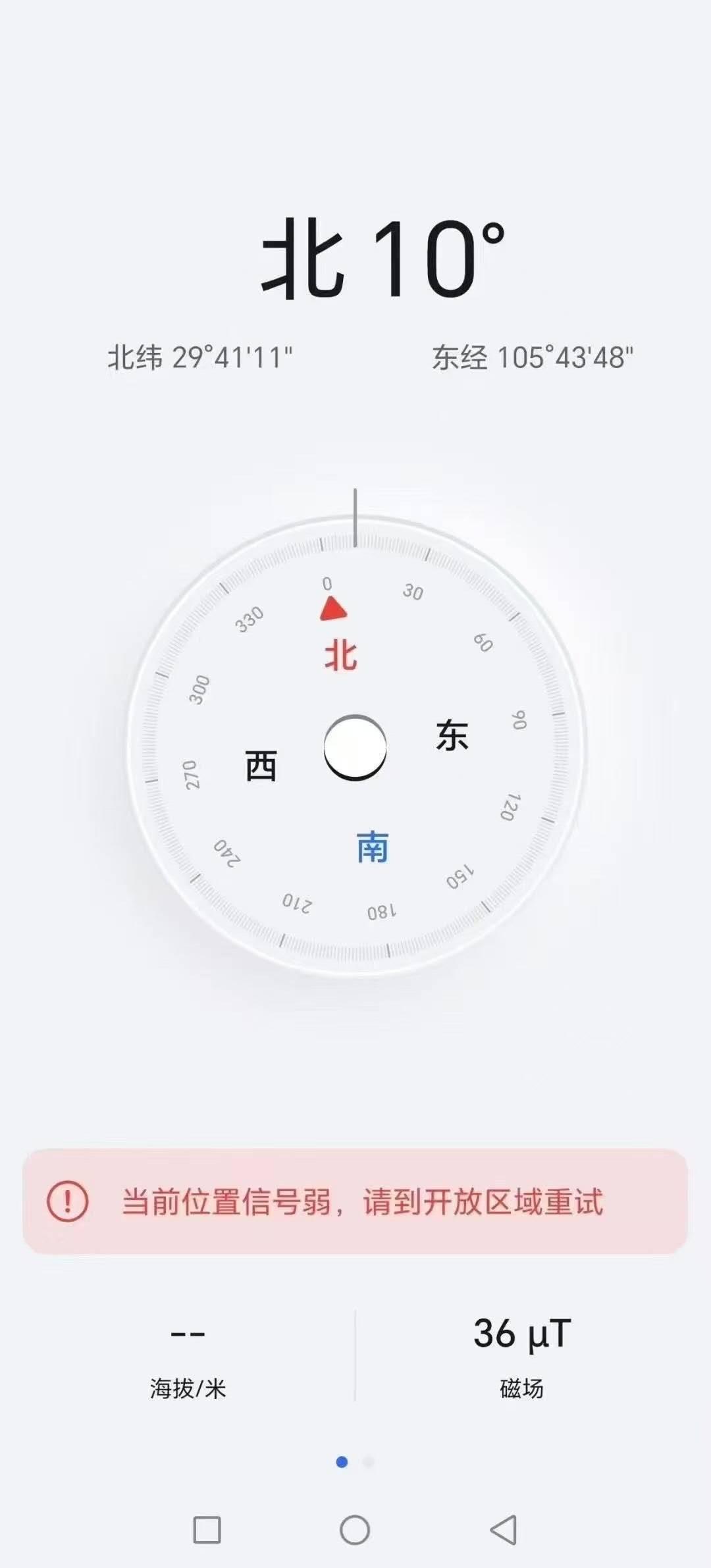
Task: Go to the home screen
Action: 355,1530
